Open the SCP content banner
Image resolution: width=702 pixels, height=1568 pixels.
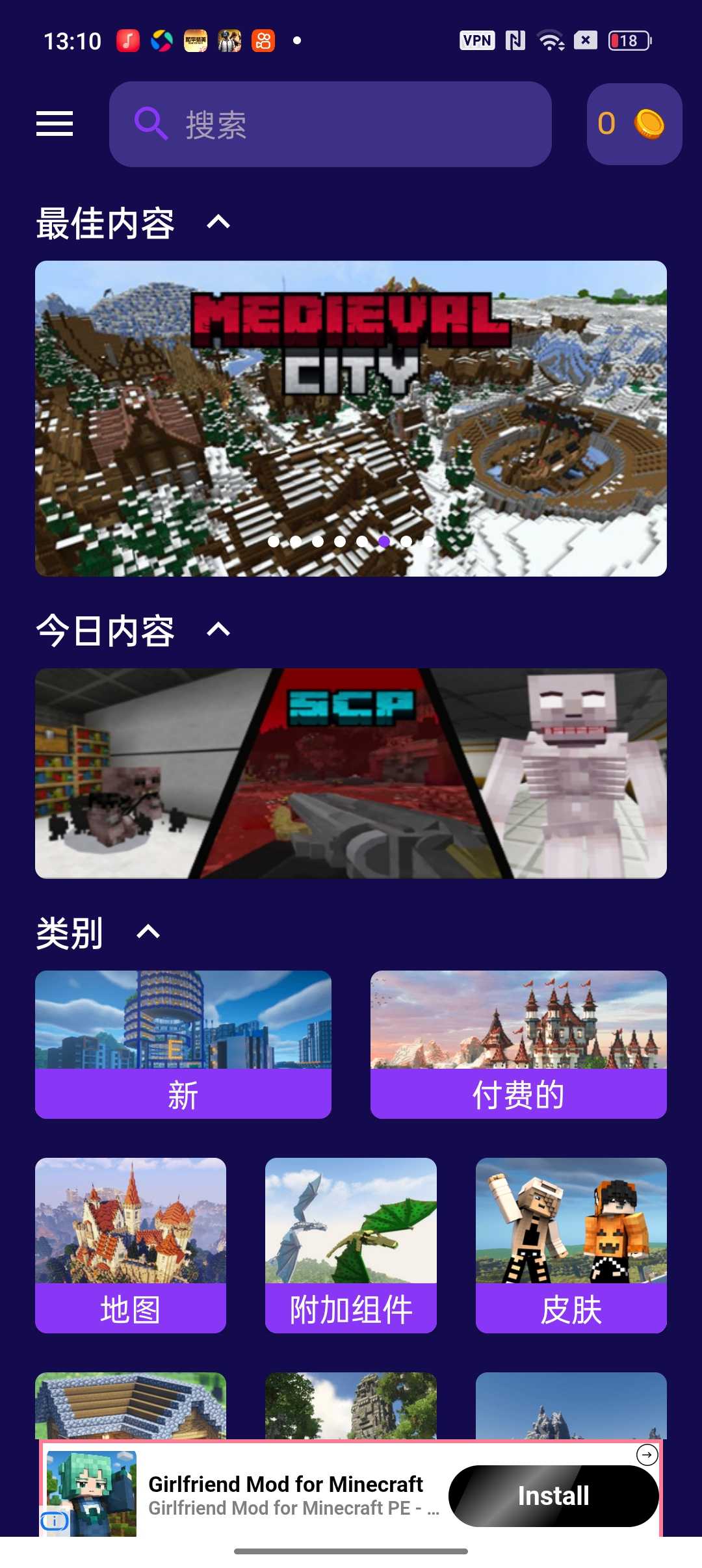(351, 773)
